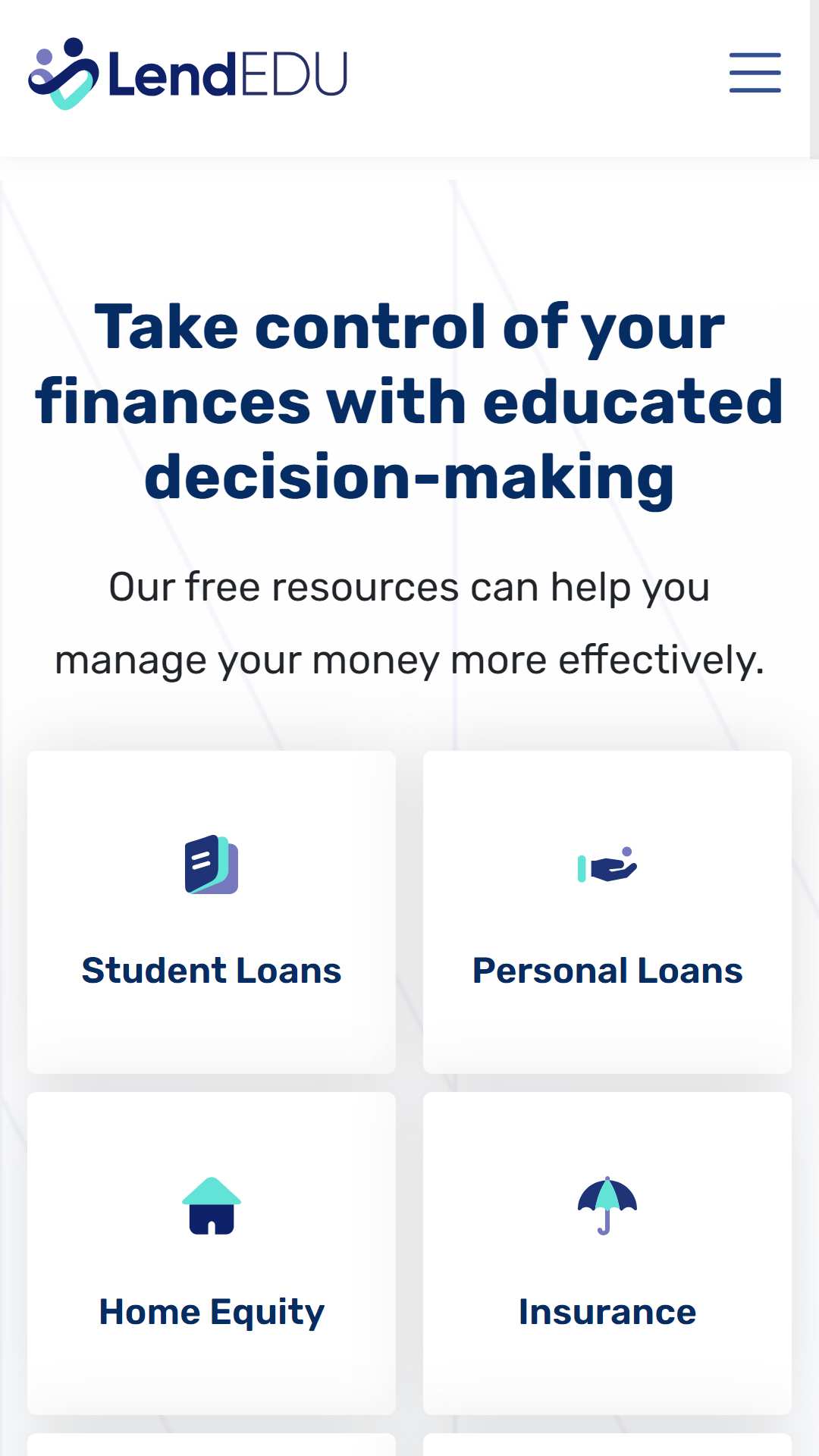Open the hamburger menu

pos(755,73)
